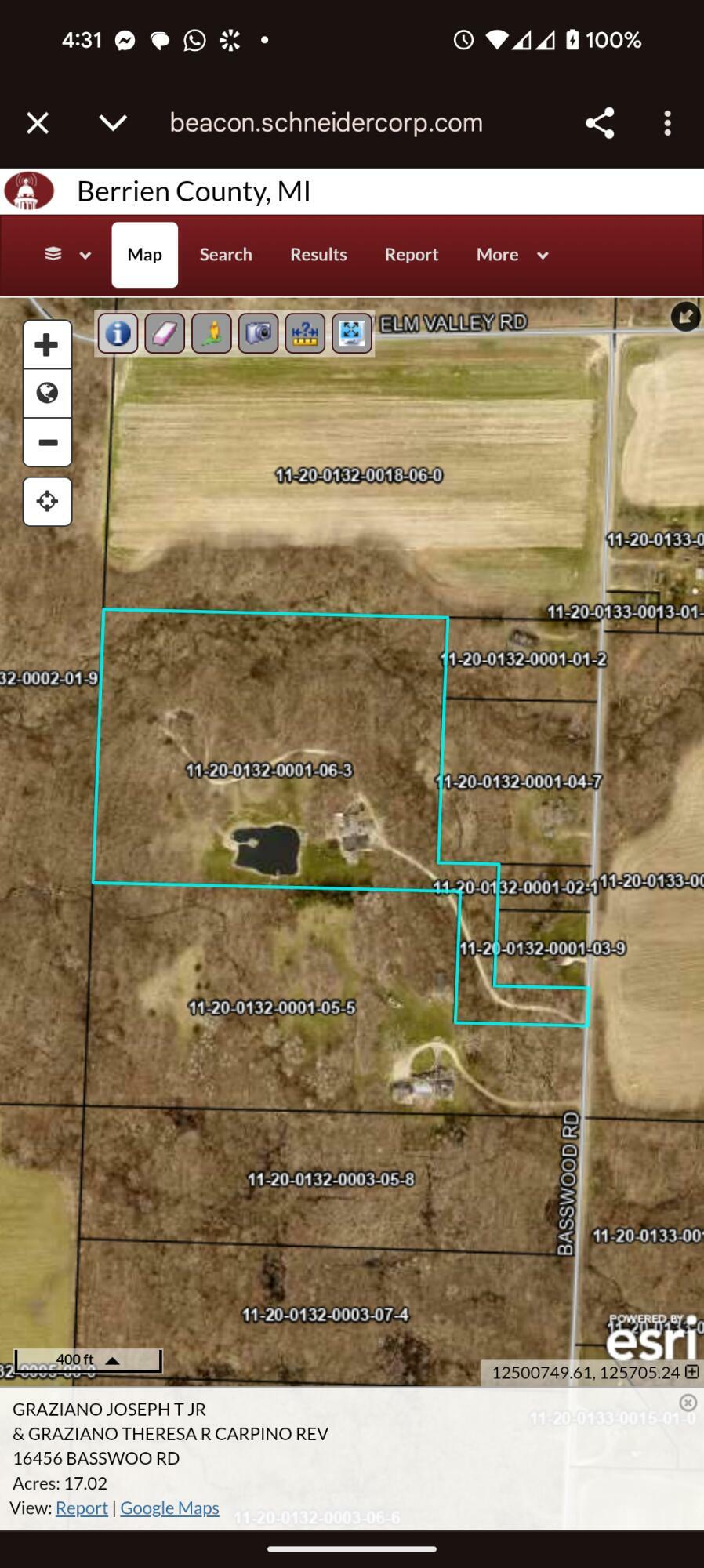Viewport: 704px width, 1568px height.
Task: Zoom out on the map
Action: point(47,443)
